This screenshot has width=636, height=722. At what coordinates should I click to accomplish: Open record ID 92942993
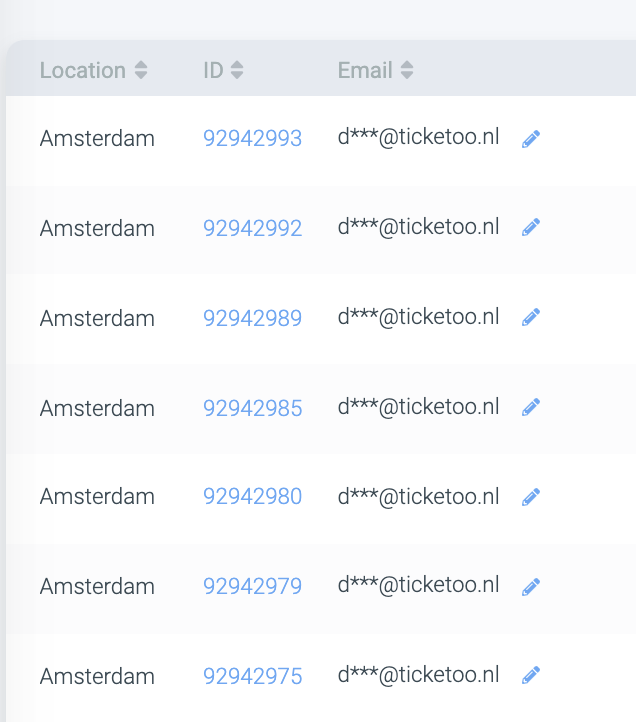point(252,139)
